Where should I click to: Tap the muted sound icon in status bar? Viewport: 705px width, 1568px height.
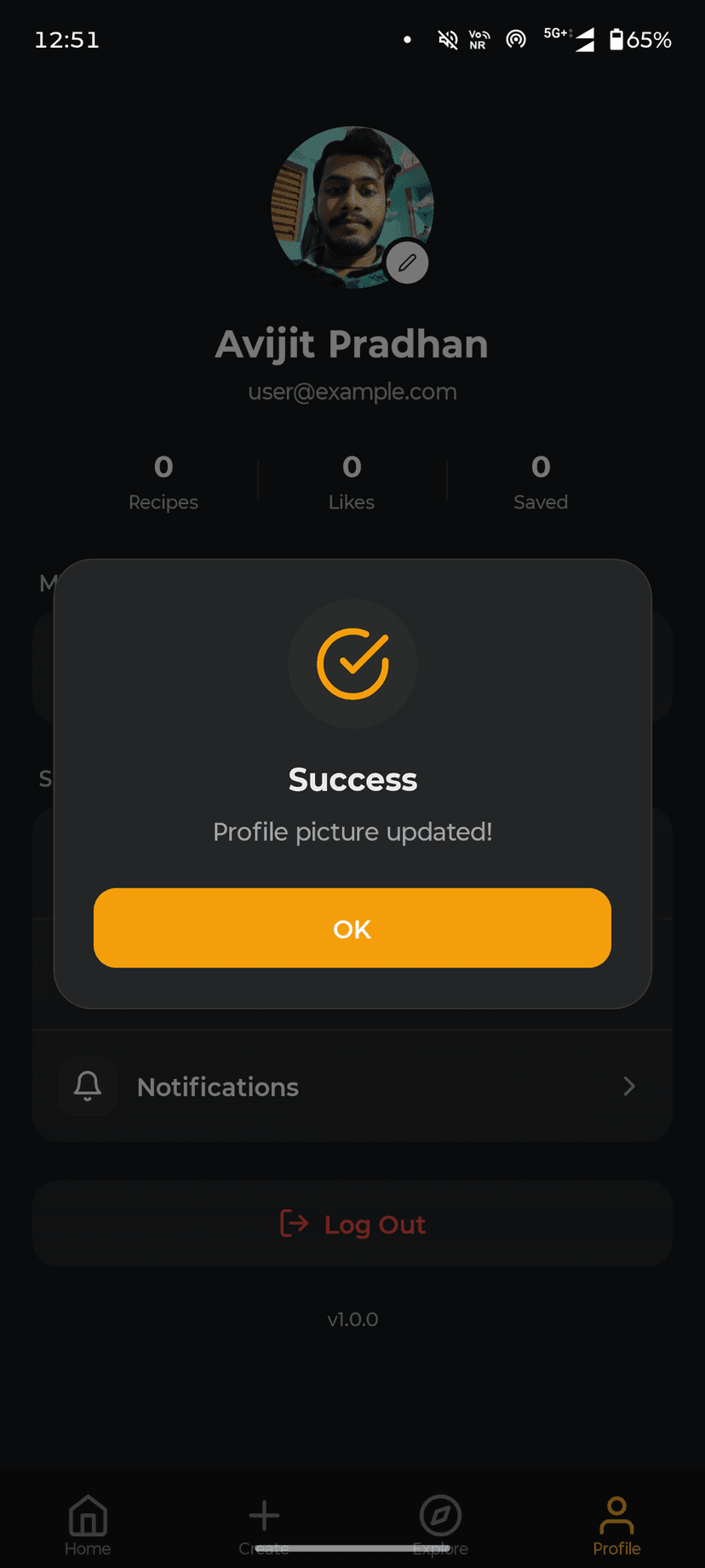[x=447, y=39]
